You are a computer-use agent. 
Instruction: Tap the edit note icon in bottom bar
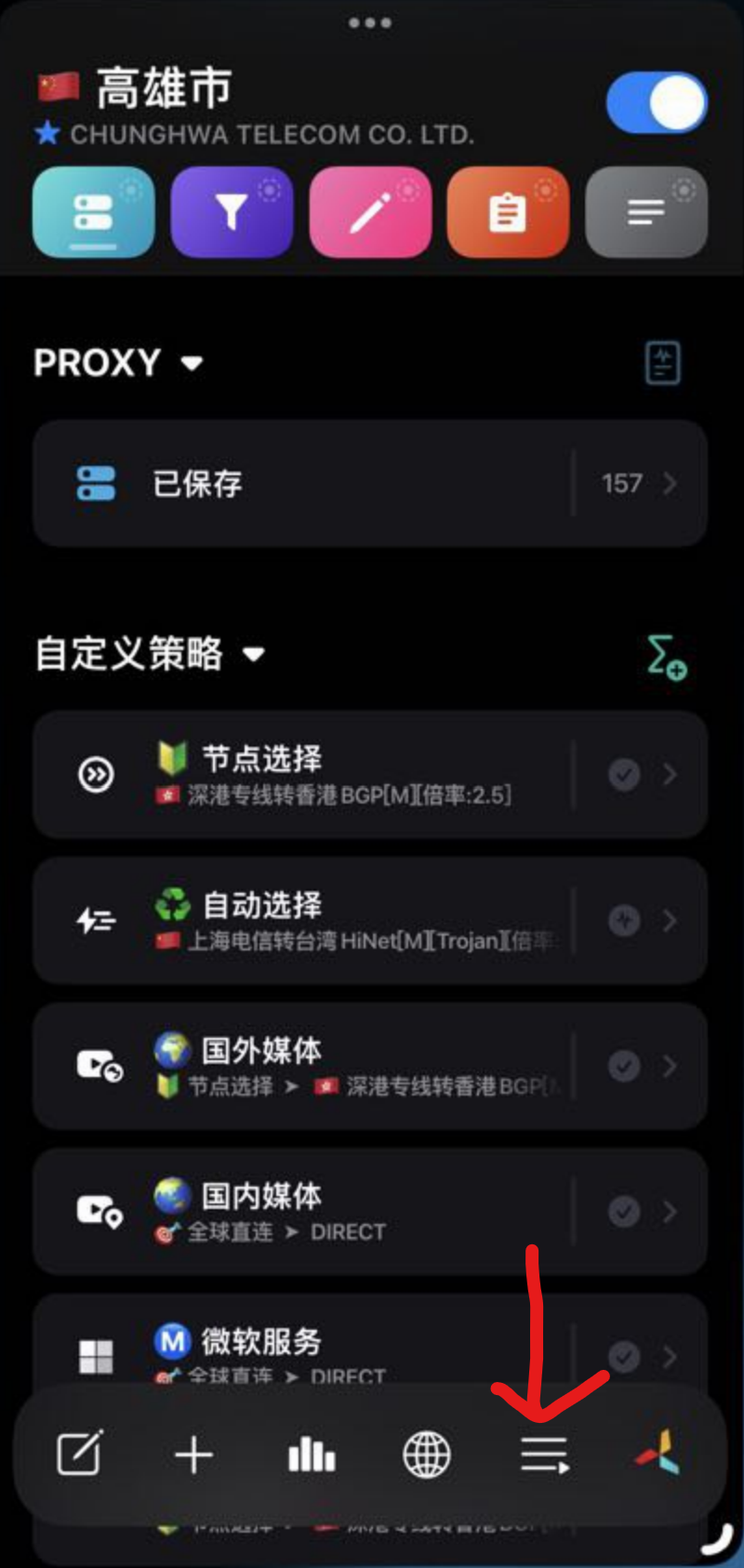tap(80, 1454)
